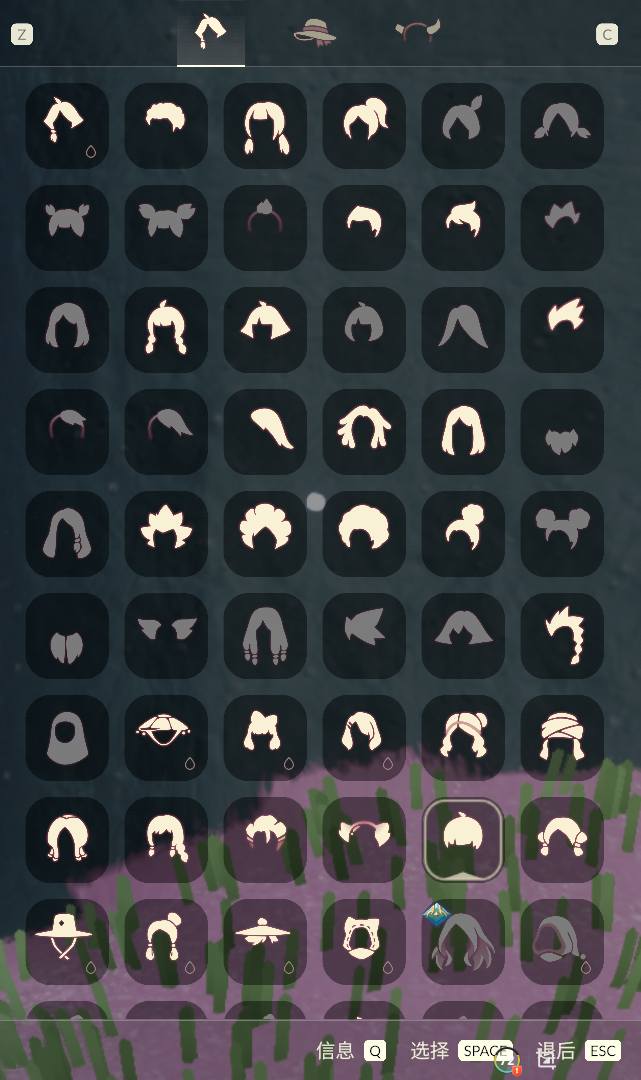Switch to the horns headpiece tab

[416, 33]
